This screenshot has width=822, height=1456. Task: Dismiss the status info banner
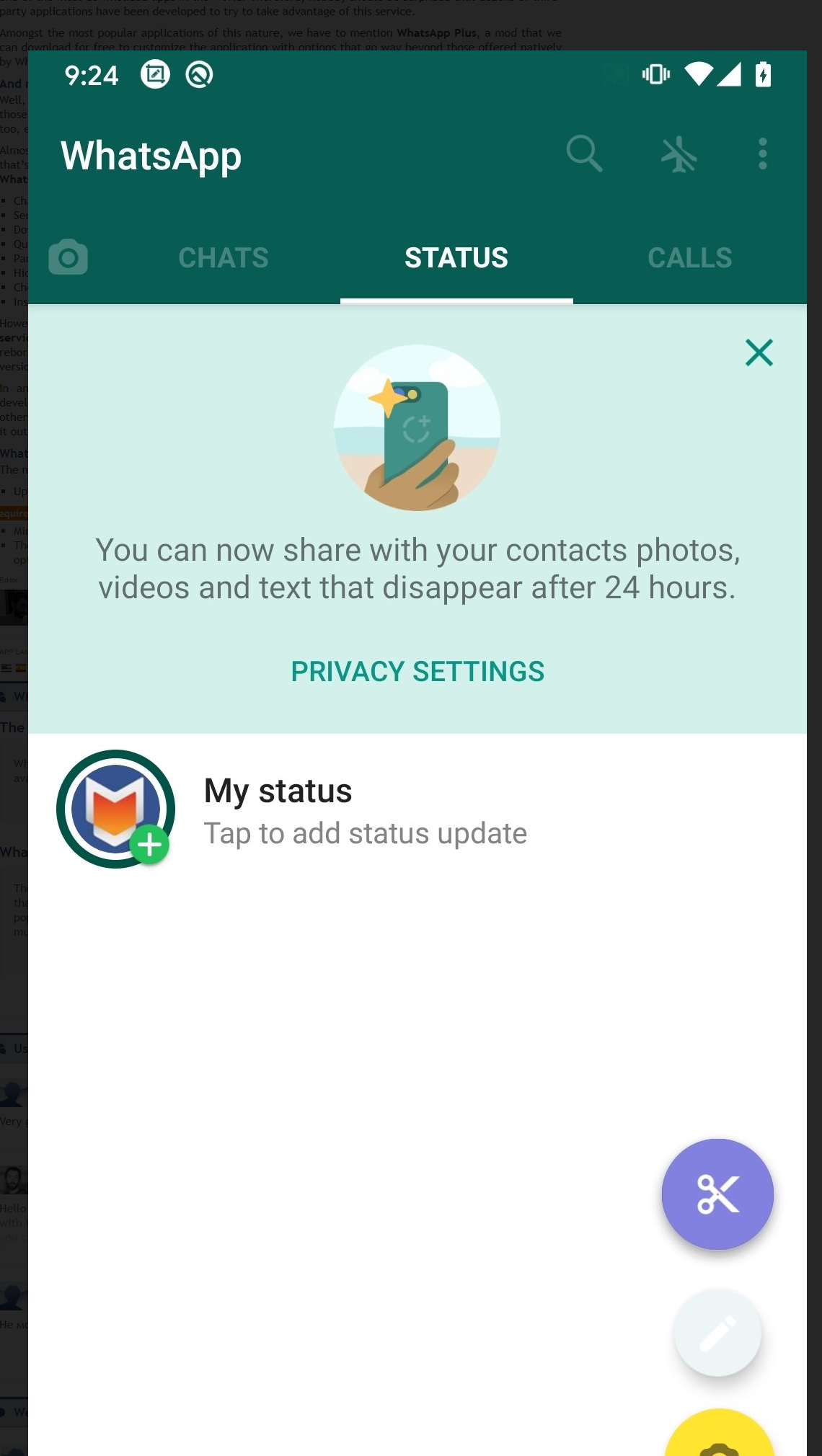coord(759,353)
